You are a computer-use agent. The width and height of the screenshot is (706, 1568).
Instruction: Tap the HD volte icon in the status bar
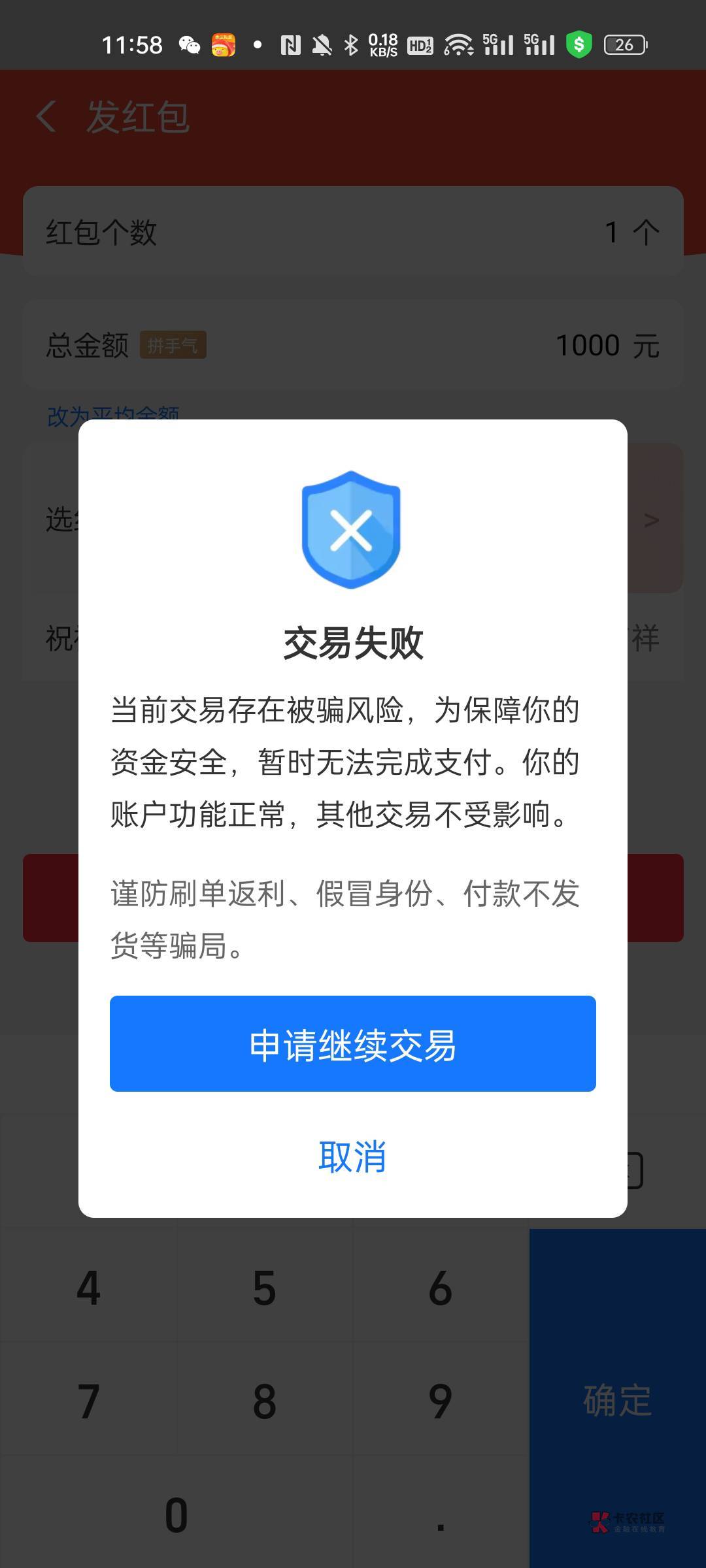(x=419, y=46)
